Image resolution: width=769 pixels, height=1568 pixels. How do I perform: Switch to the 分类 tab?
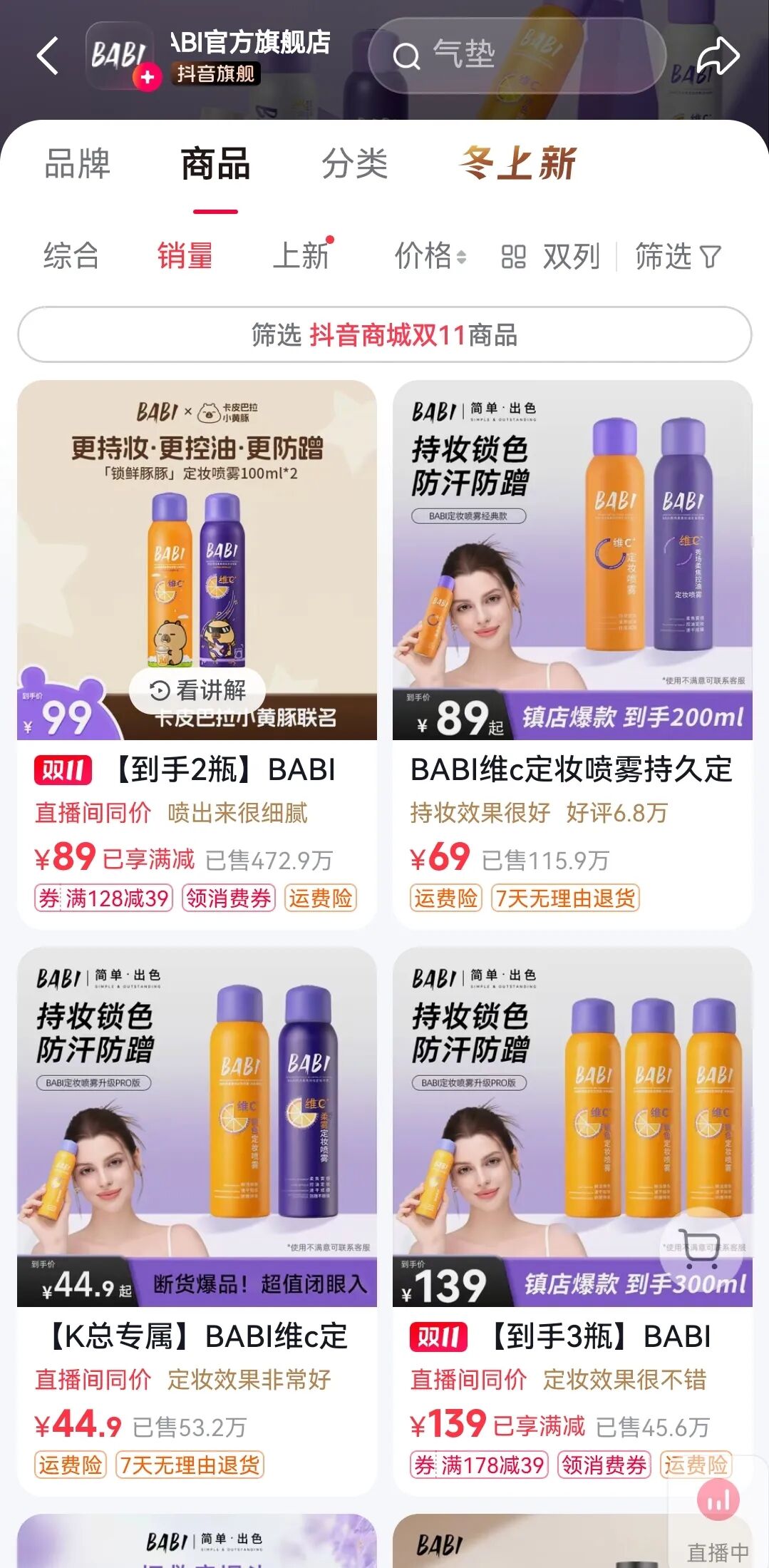tap(354, 164)
